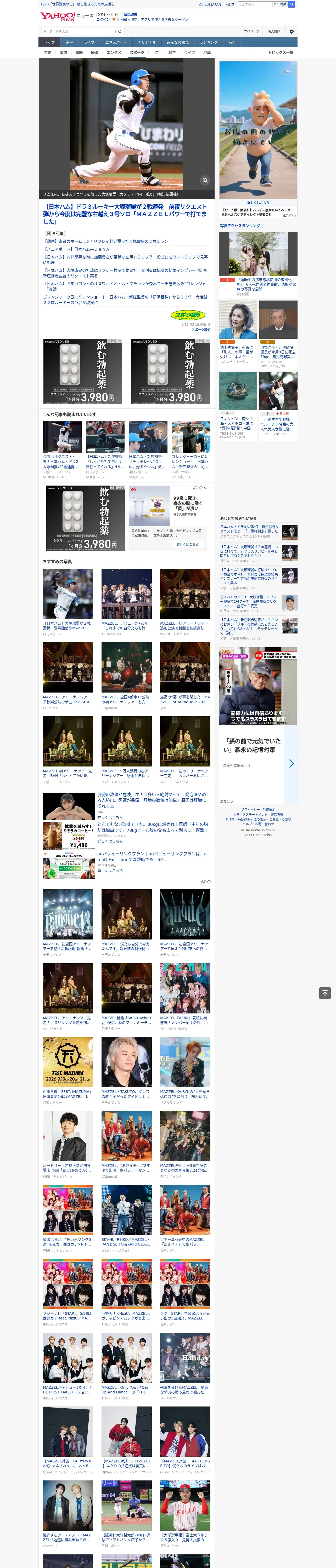Switch to the 速報 tab
This screenshot has width=336, height=1568.
tap(69, 43)
